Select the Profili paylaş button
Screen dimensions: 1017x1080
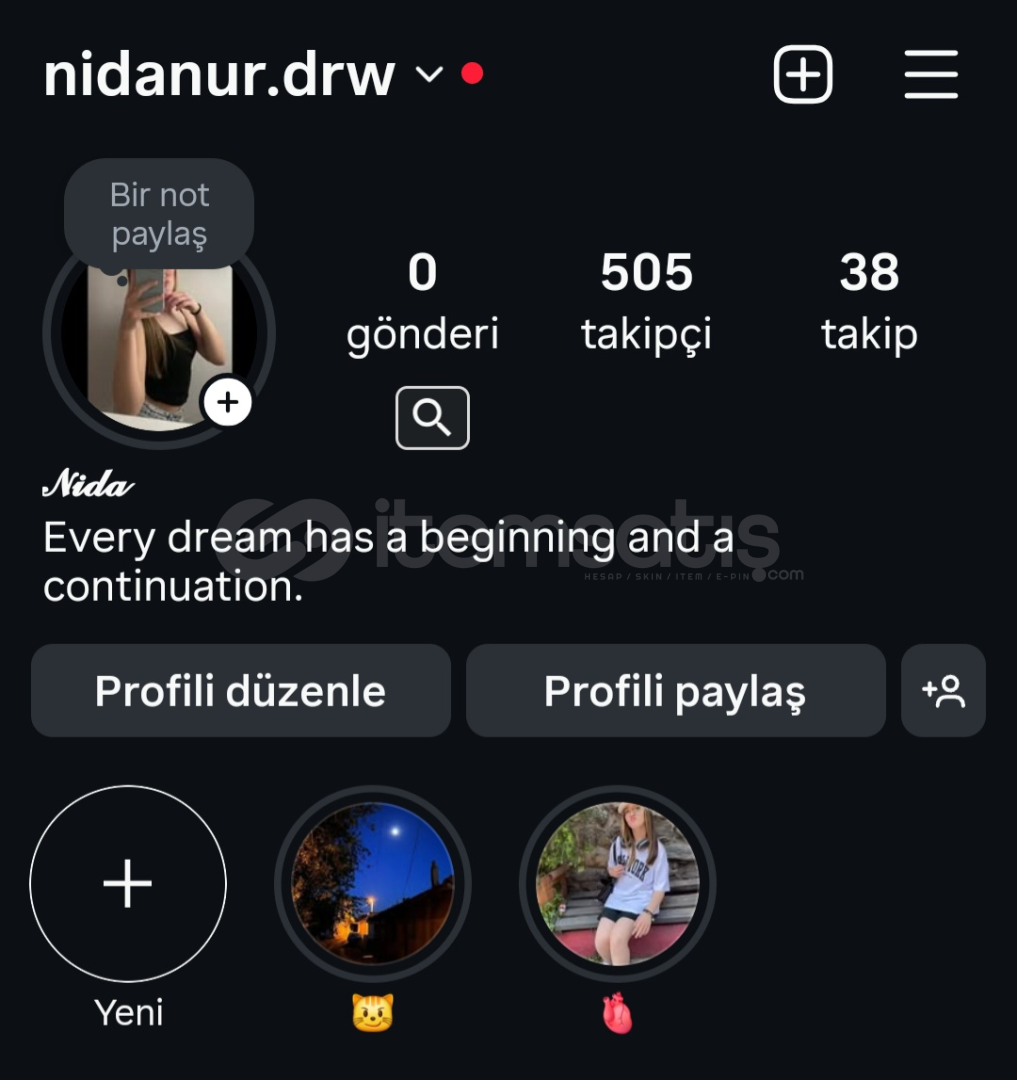(x=675, y=691)
